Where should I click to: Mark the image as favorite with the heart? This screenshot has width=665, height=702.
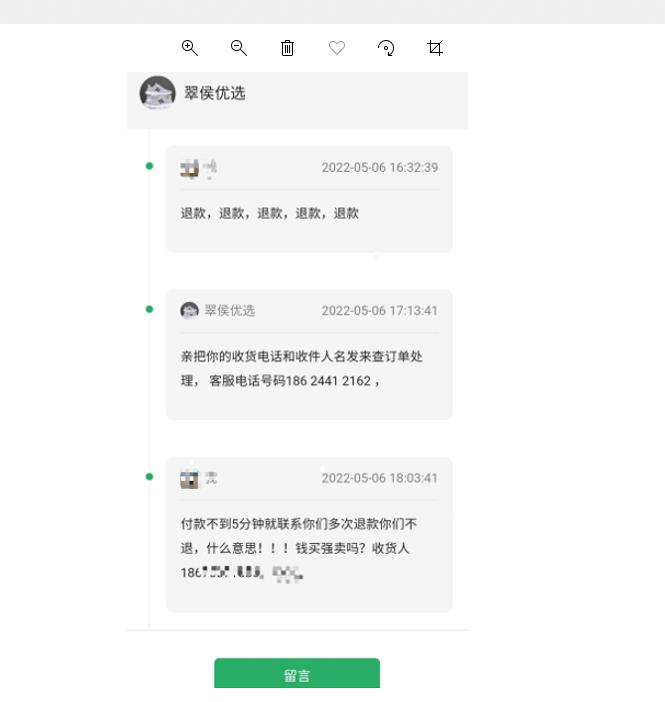(337, 48)
